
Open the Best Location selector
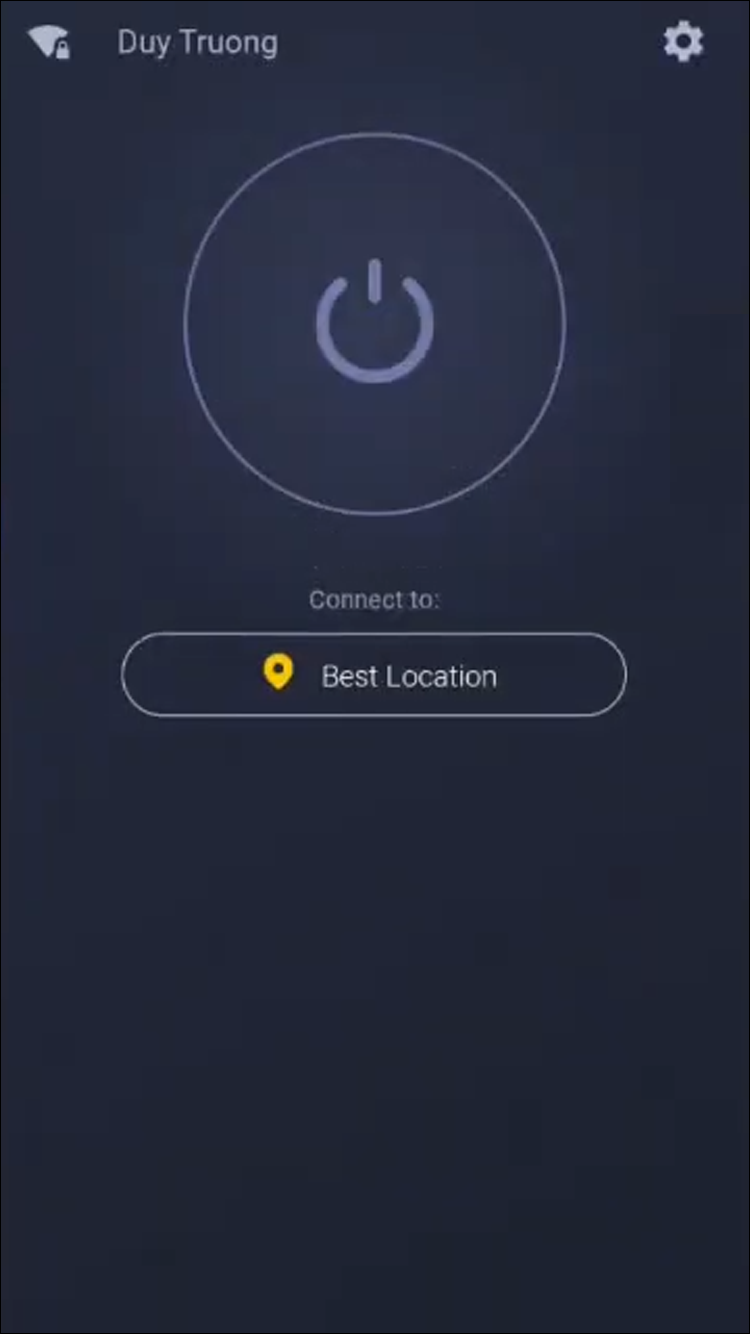374,675
